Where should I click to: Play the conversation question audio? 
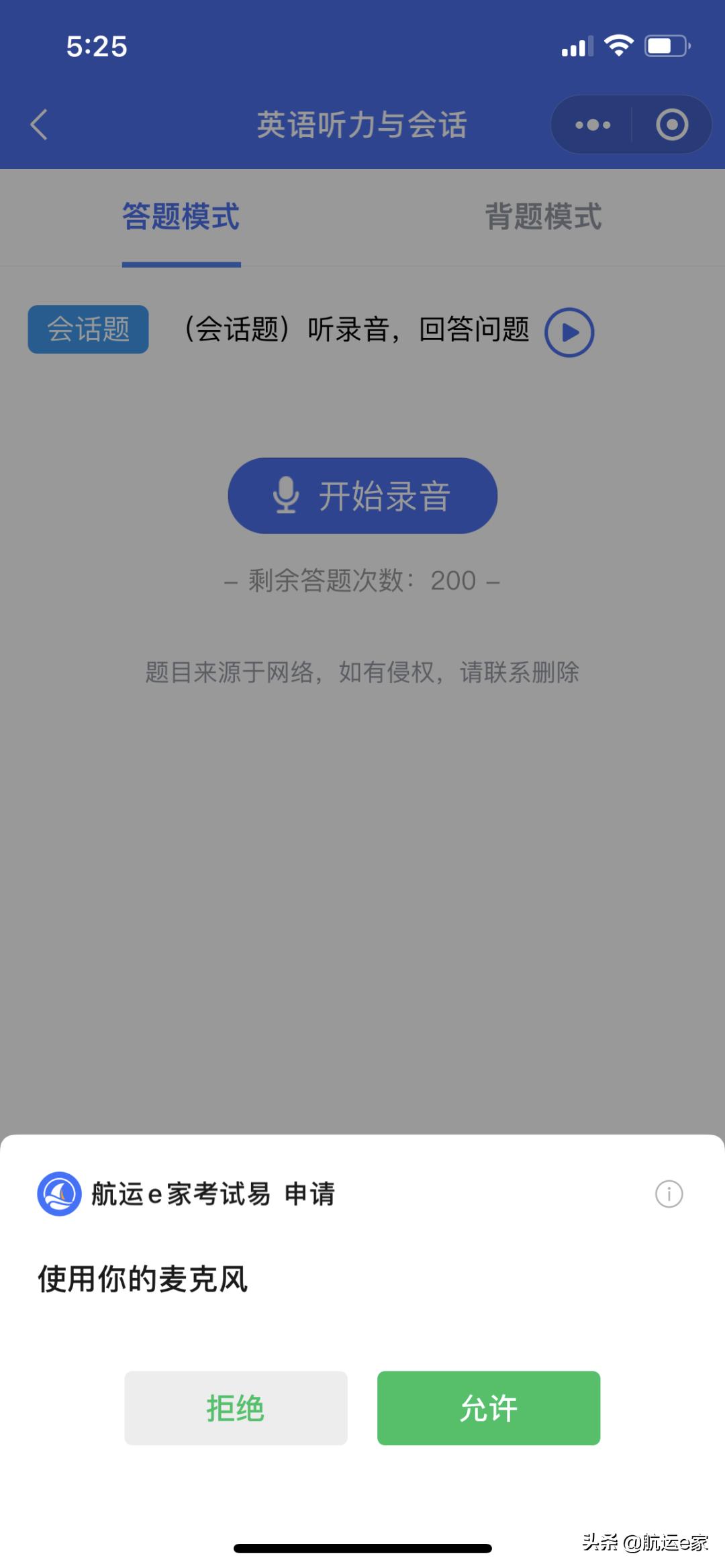(569, 330)
